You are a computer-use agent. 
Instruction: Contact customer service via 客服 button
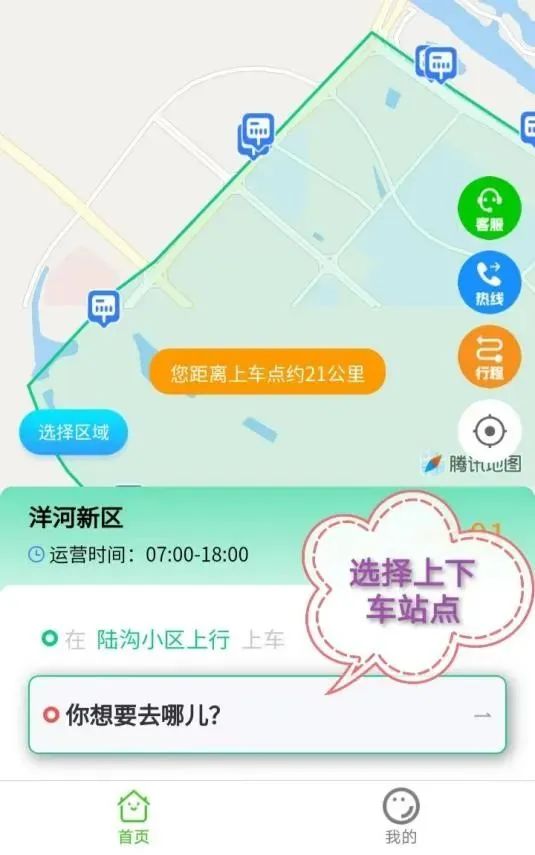pyautogui.click(x=489, y=208)
